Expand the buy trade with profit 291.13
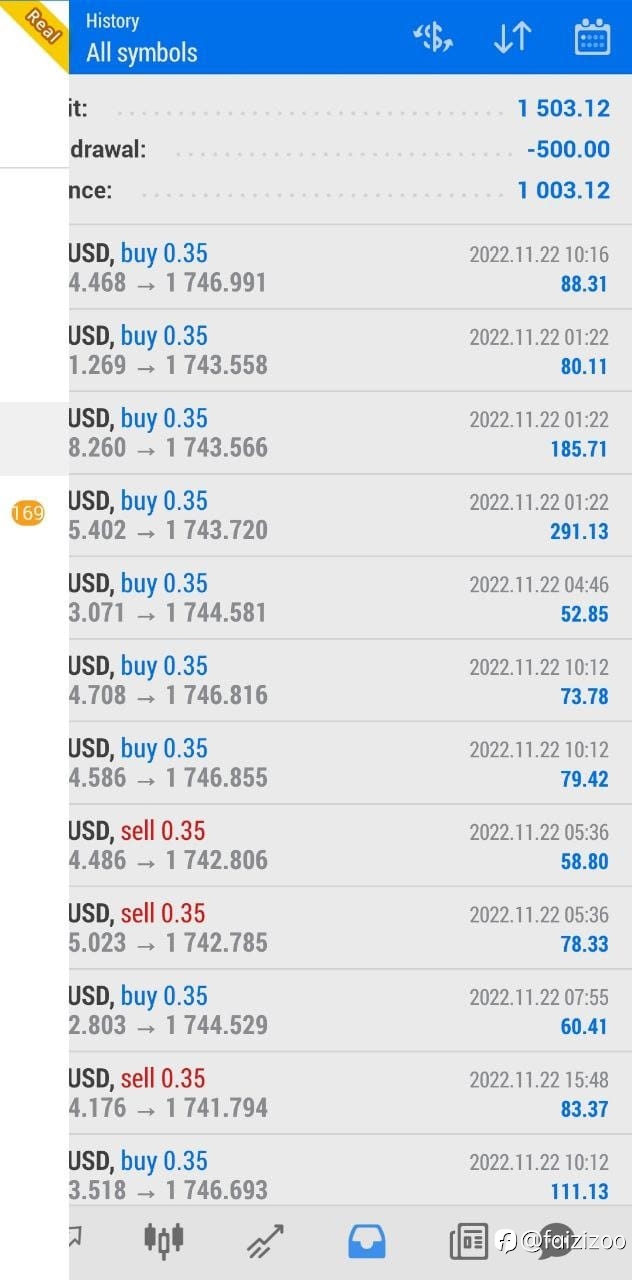 [350, 516]
